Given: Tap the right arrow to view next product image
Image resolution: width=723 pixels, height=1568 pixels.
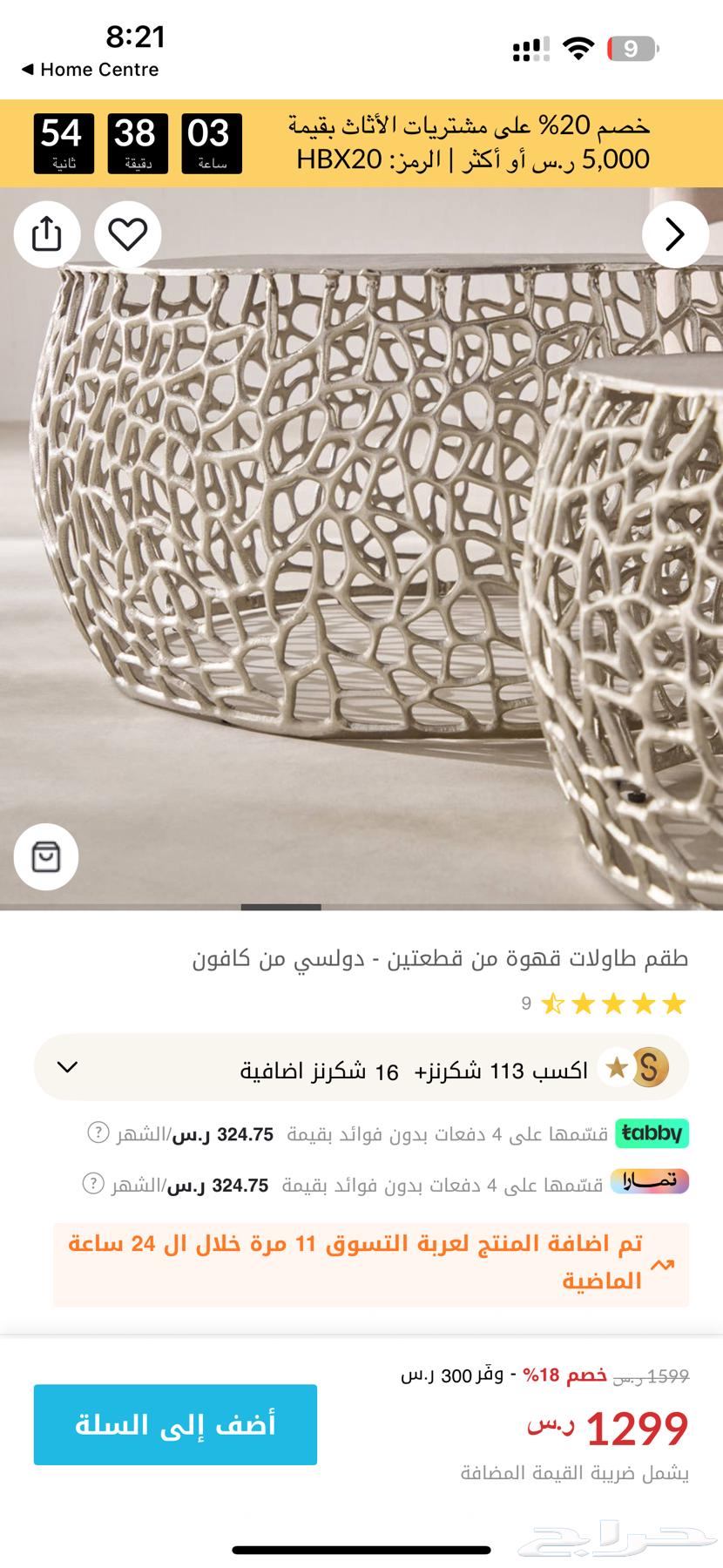Looking at the screenshot, I should pos(673,234).
